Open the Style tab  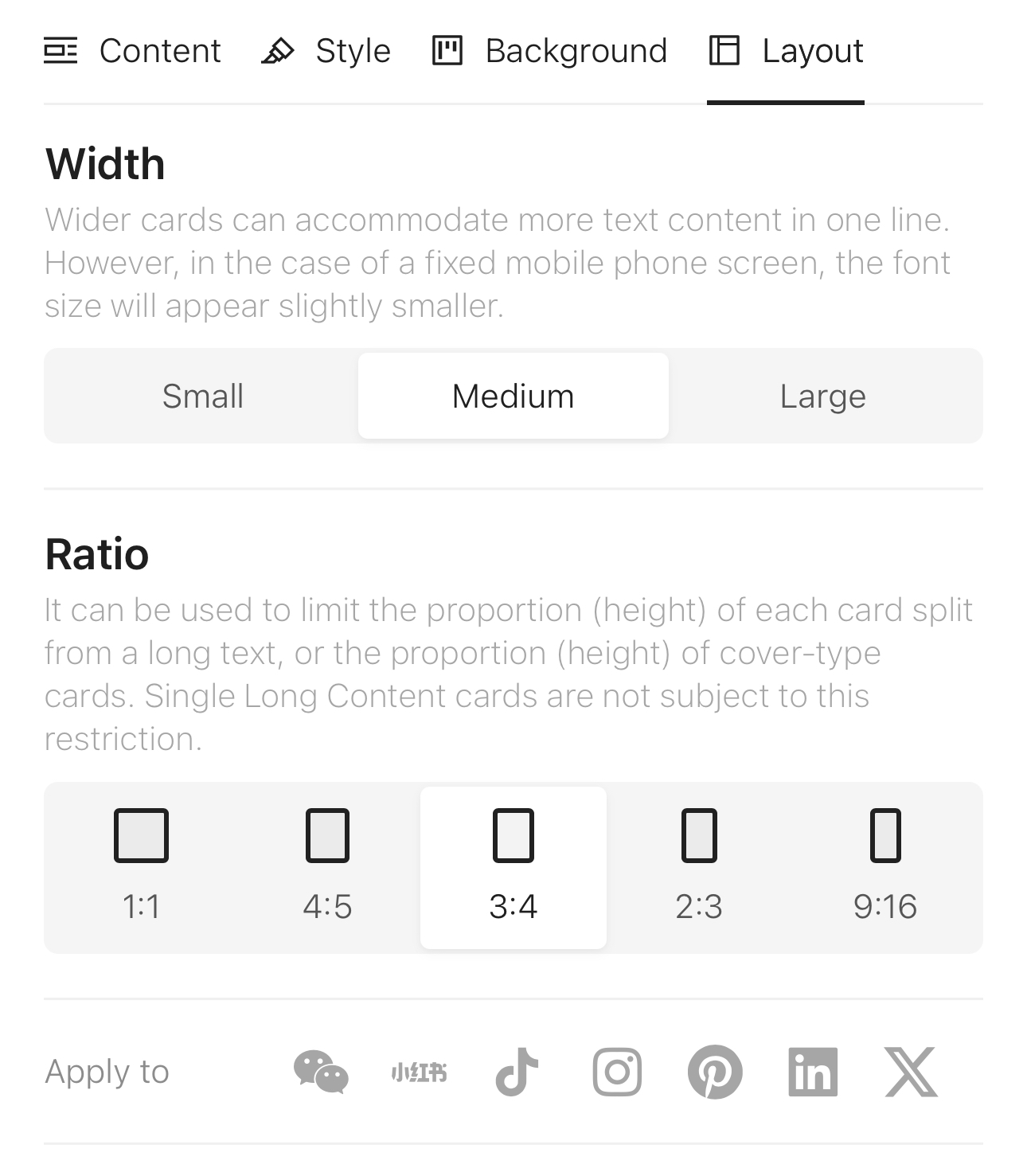pyautogui.click(x=326, y=51)
